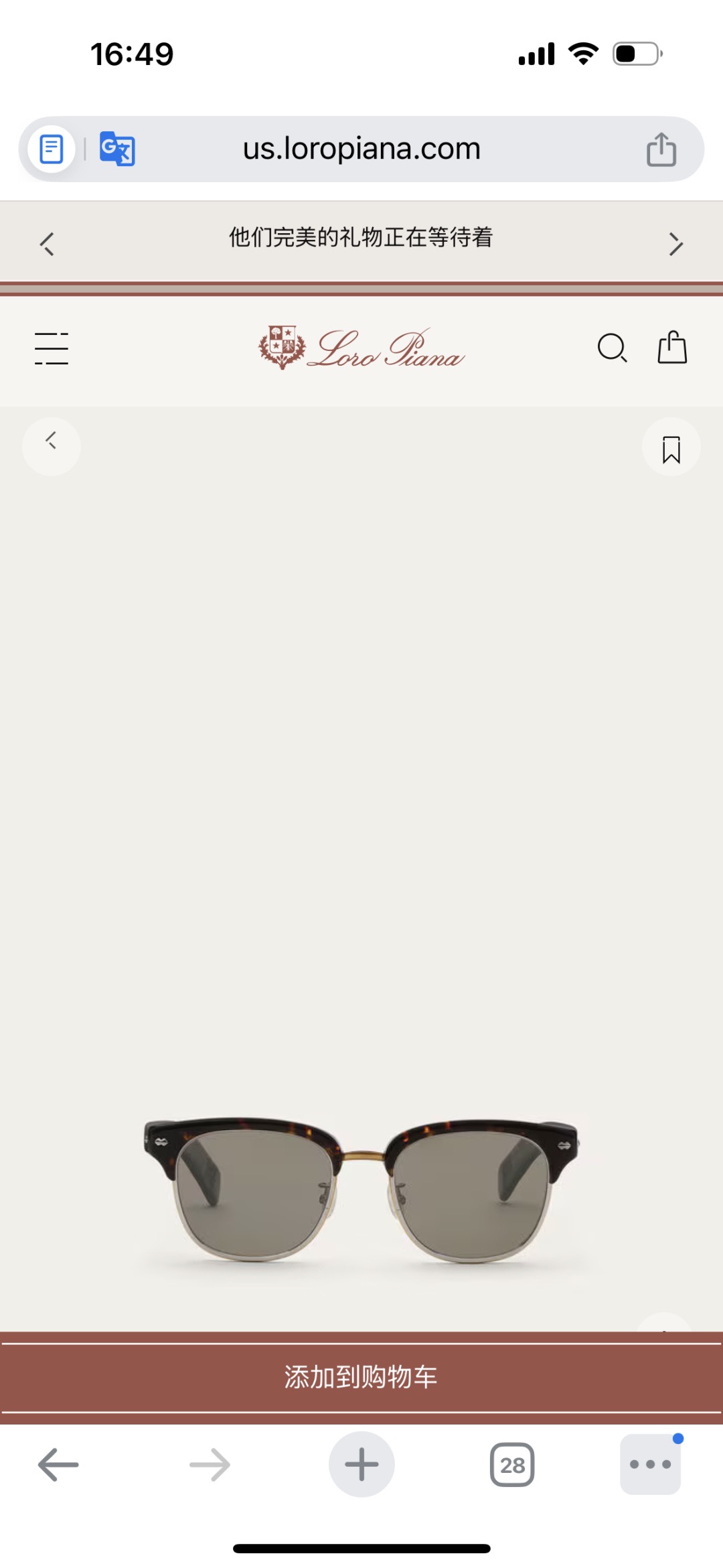Select the promotional gift banner text
Viewport: 723px width, 1568px height.
coord(361,239)
